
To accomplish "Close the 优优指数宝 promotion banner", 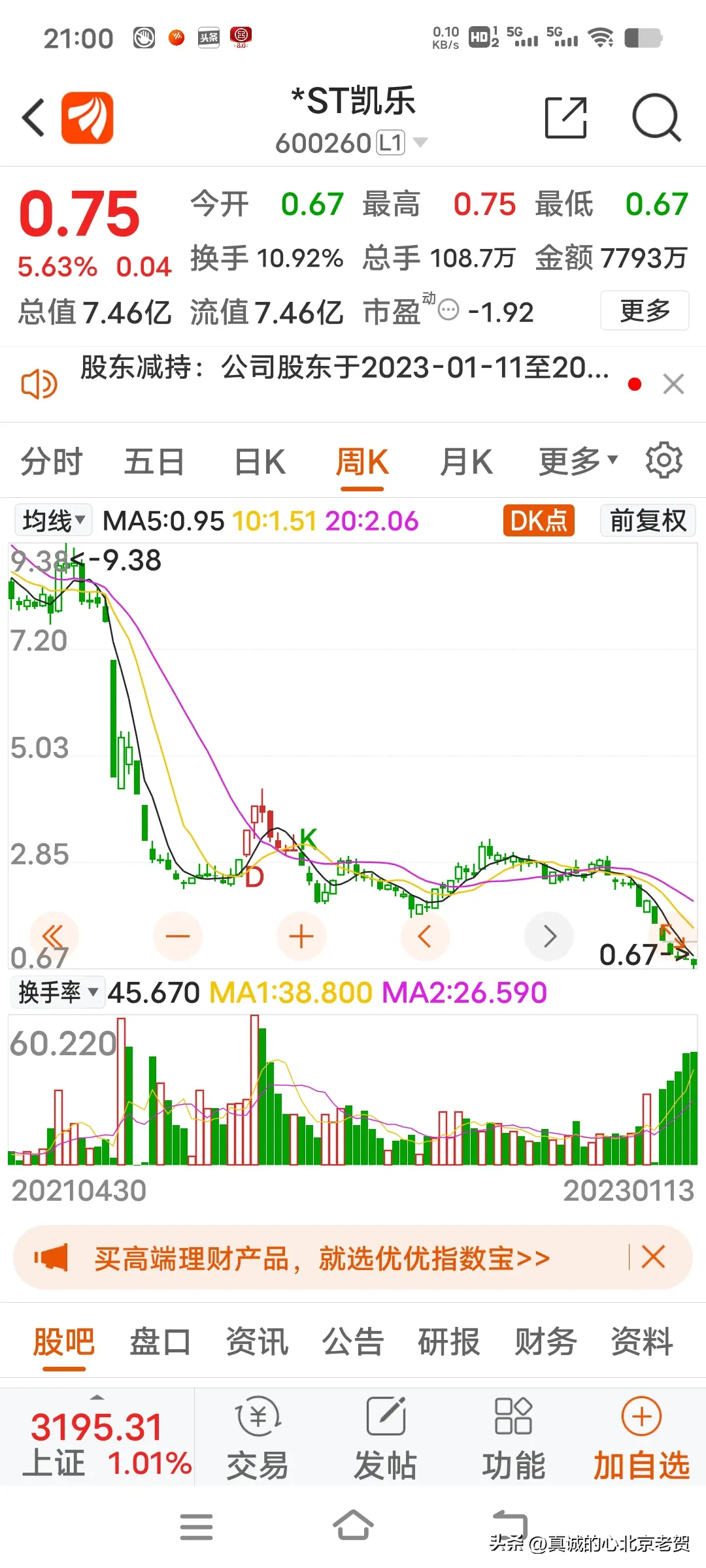I will [x=653, y=1257].
